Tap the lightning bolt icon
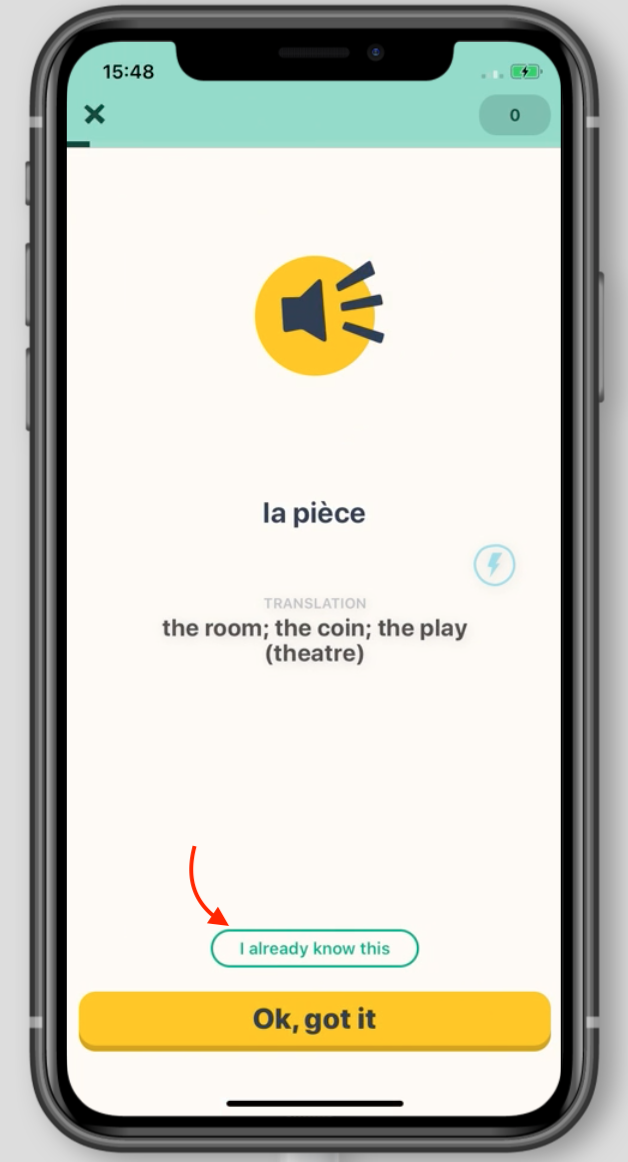The image size is (628, 1162). [x=494, y=565]
